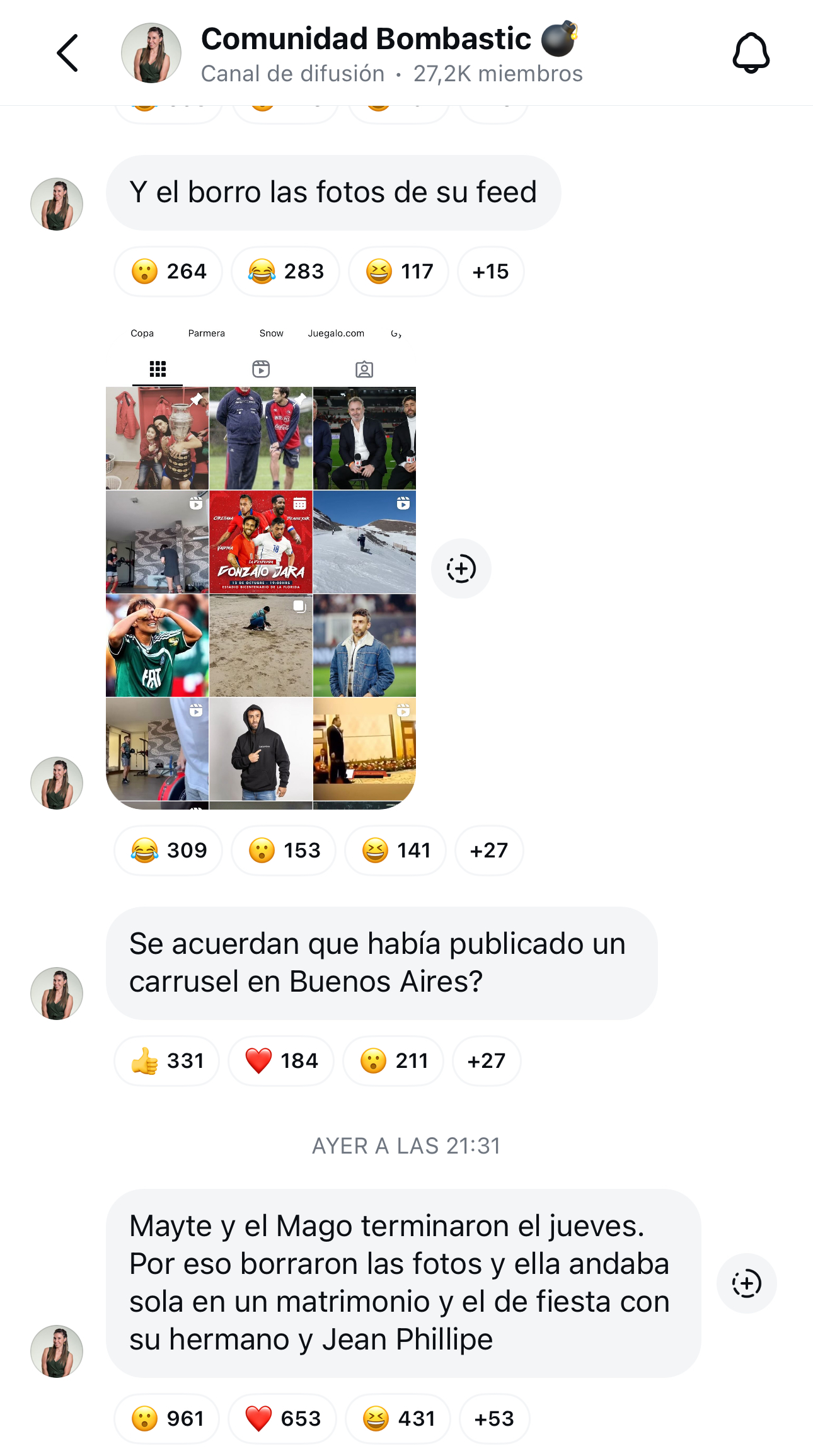Select the 117 grinning reaction chip
Image resolution: width=813 pixels, height=1456 pixels.
pos(399,272)
